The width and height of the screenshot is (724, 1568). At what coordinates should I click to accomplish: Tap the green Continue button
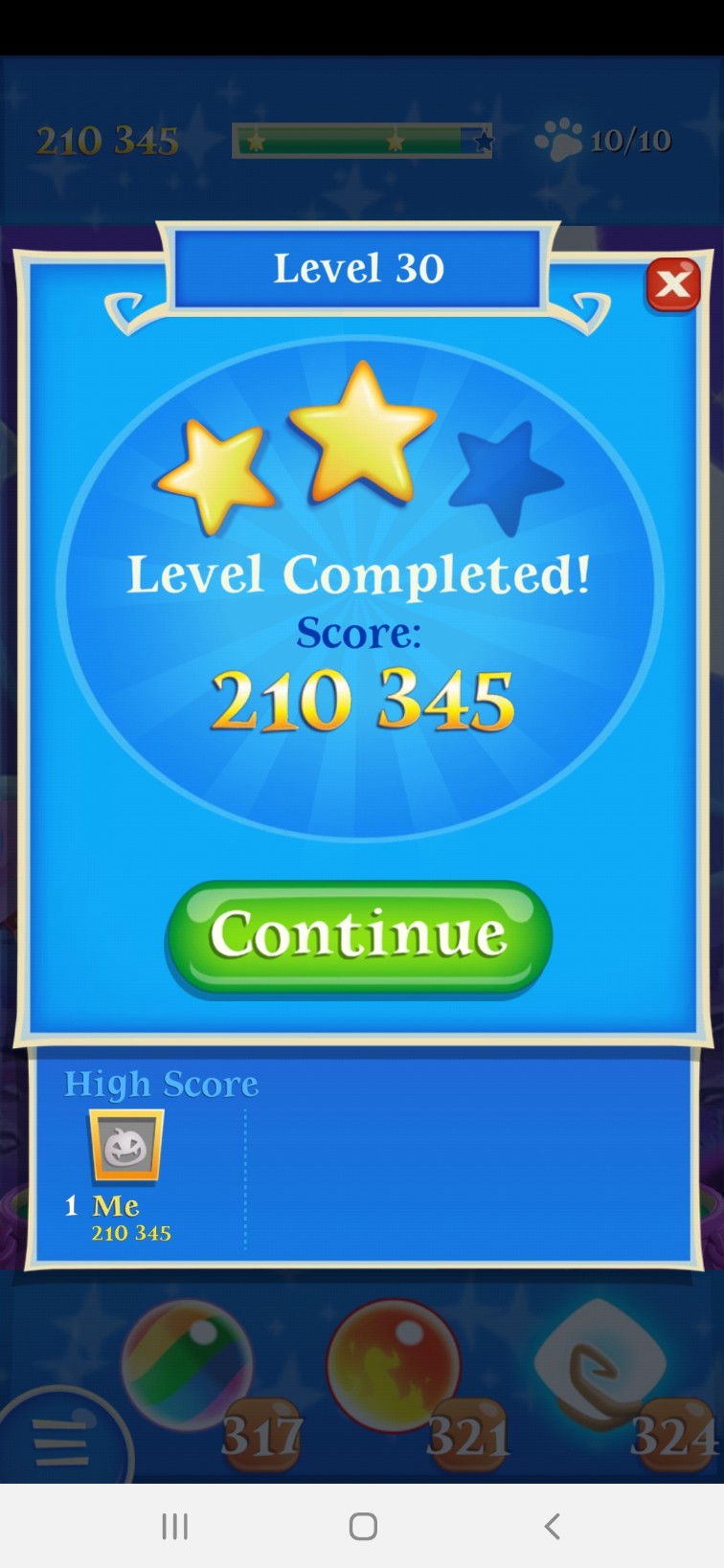359,935
